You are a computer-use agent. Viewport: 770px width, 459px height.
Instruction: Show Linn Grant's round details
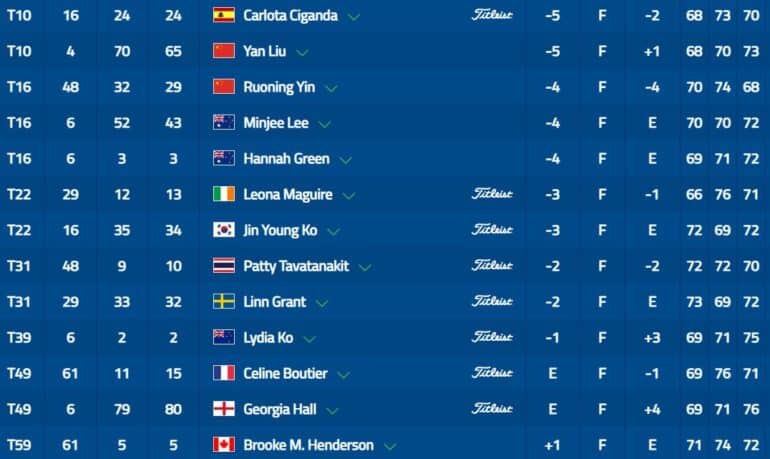323,303
